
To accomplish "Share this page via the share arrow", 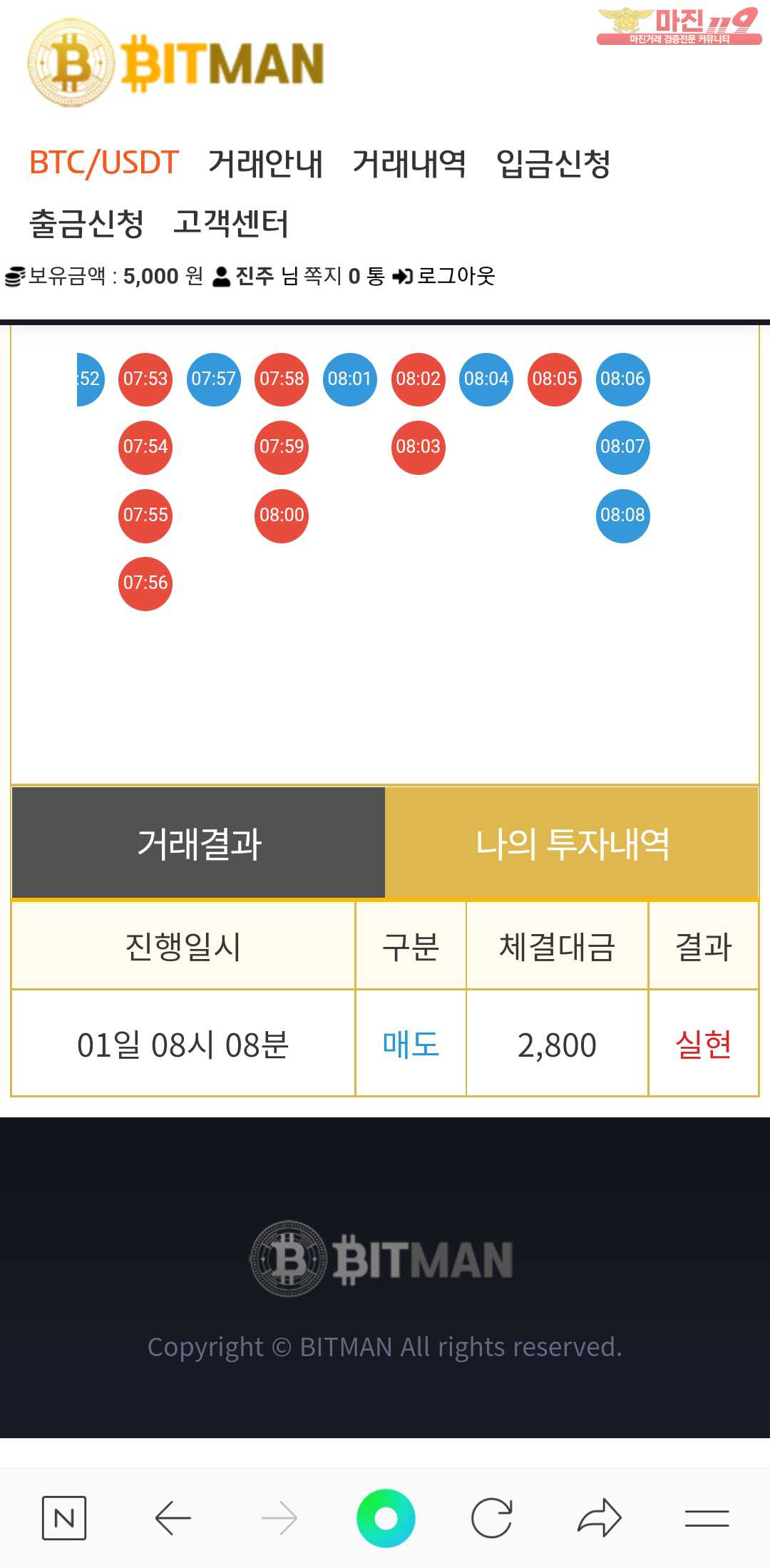I will [x=599, y=1517].
